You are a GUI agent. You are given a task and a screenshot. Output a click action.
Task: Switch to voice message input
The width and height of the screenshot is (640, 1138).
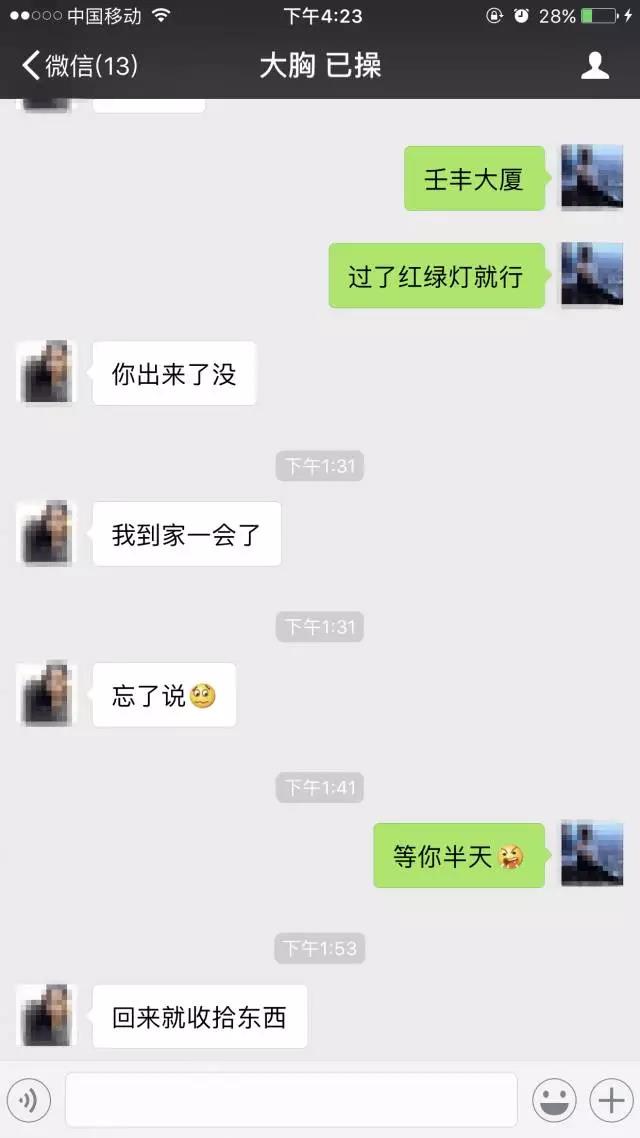(x=29, y=1101)
